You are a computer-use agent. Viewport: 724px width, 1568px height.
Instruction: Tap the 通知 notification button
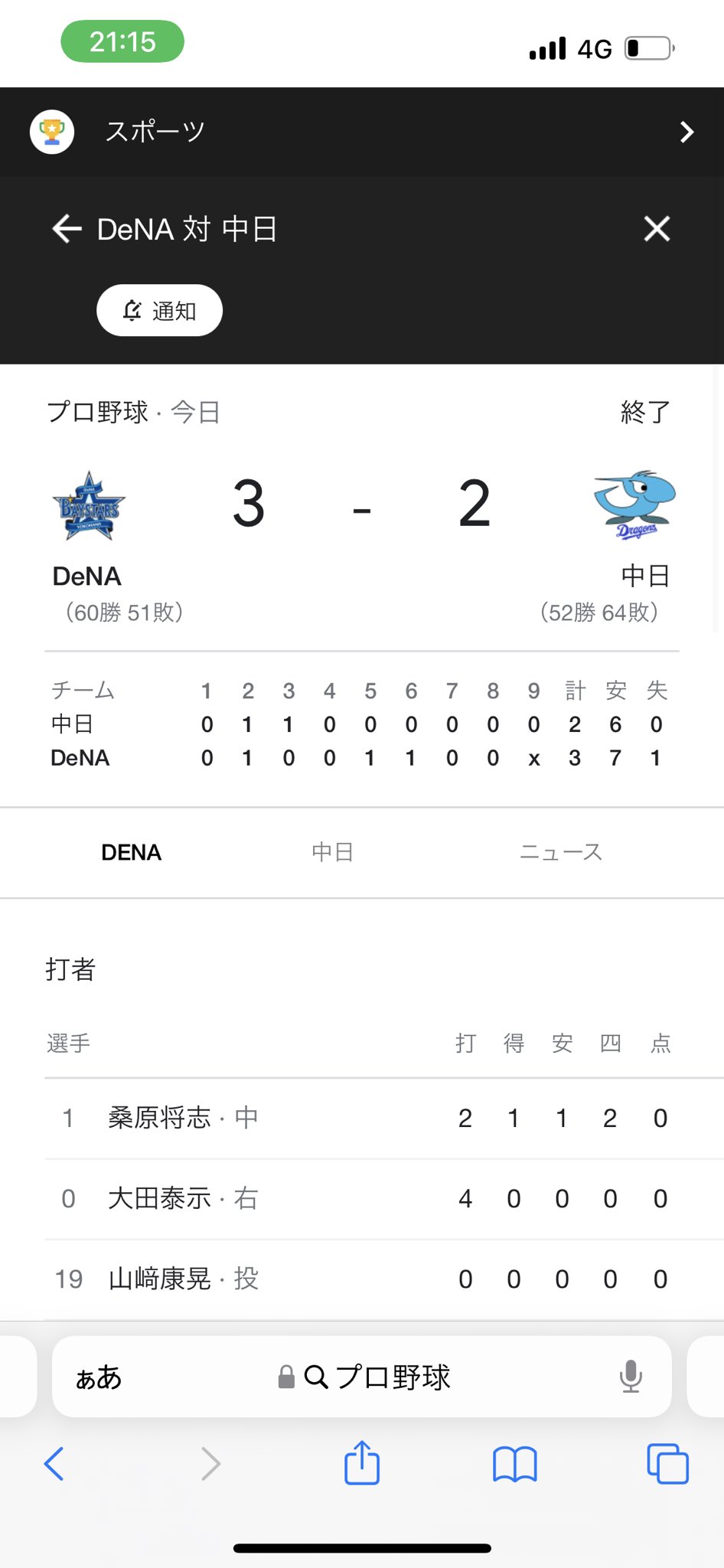(x=159, y=311)
